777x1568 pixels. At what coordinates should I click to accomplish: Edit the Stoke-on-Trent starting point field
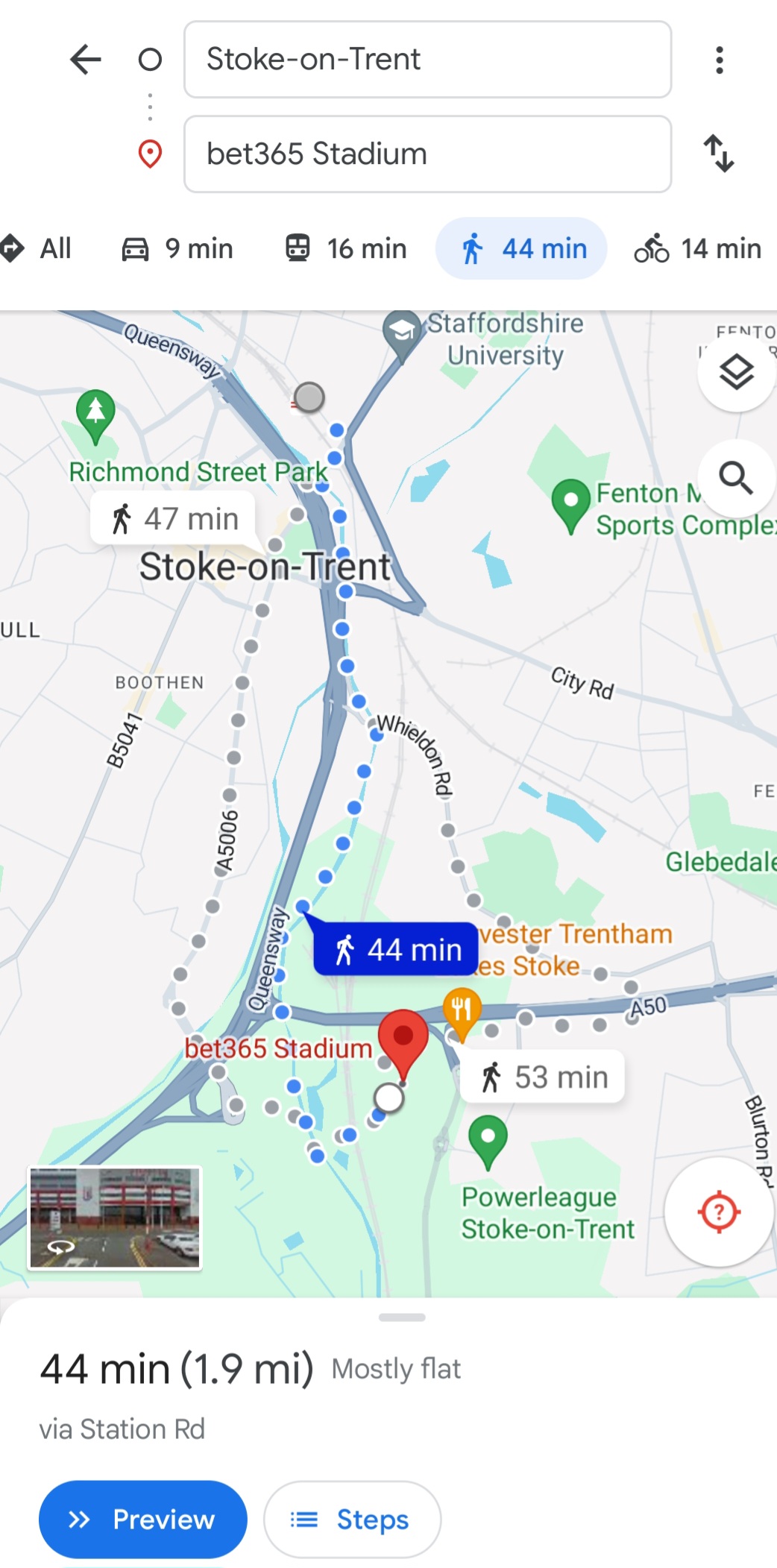click(427, 60)
